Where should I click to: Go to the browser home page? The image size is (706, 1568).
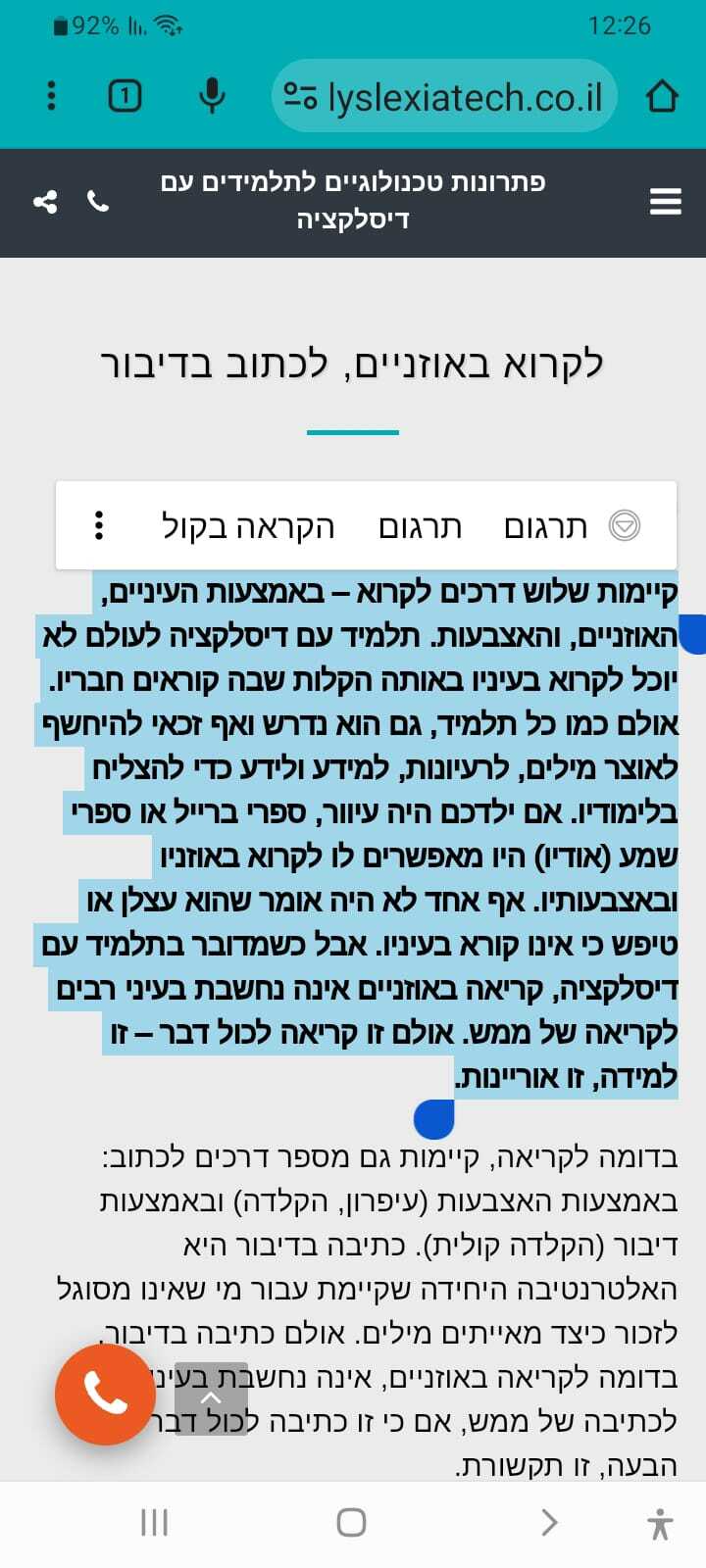[x=663, y=96]
